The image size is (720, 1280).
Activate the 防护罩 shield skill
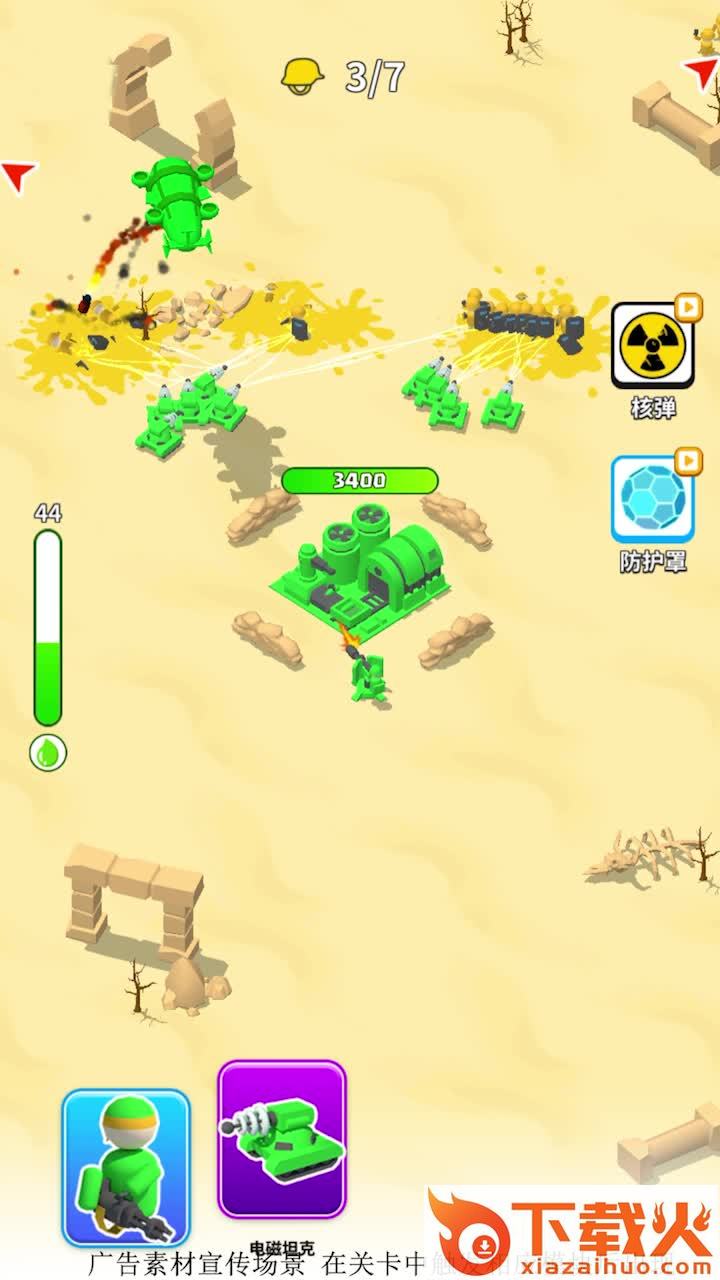(x=652, y=500)
